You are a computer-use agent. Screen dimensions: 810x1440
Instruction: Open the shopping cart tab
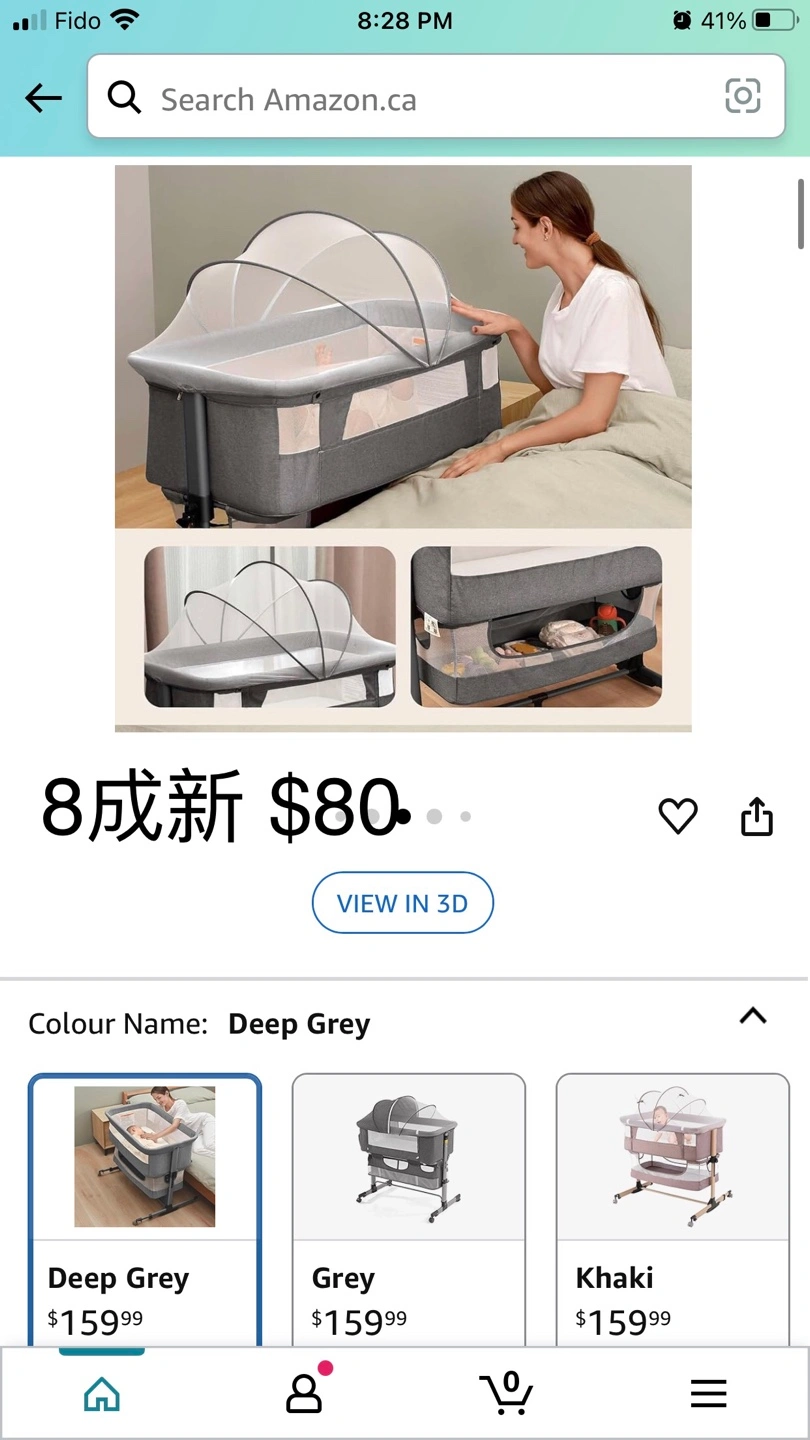506,1393
